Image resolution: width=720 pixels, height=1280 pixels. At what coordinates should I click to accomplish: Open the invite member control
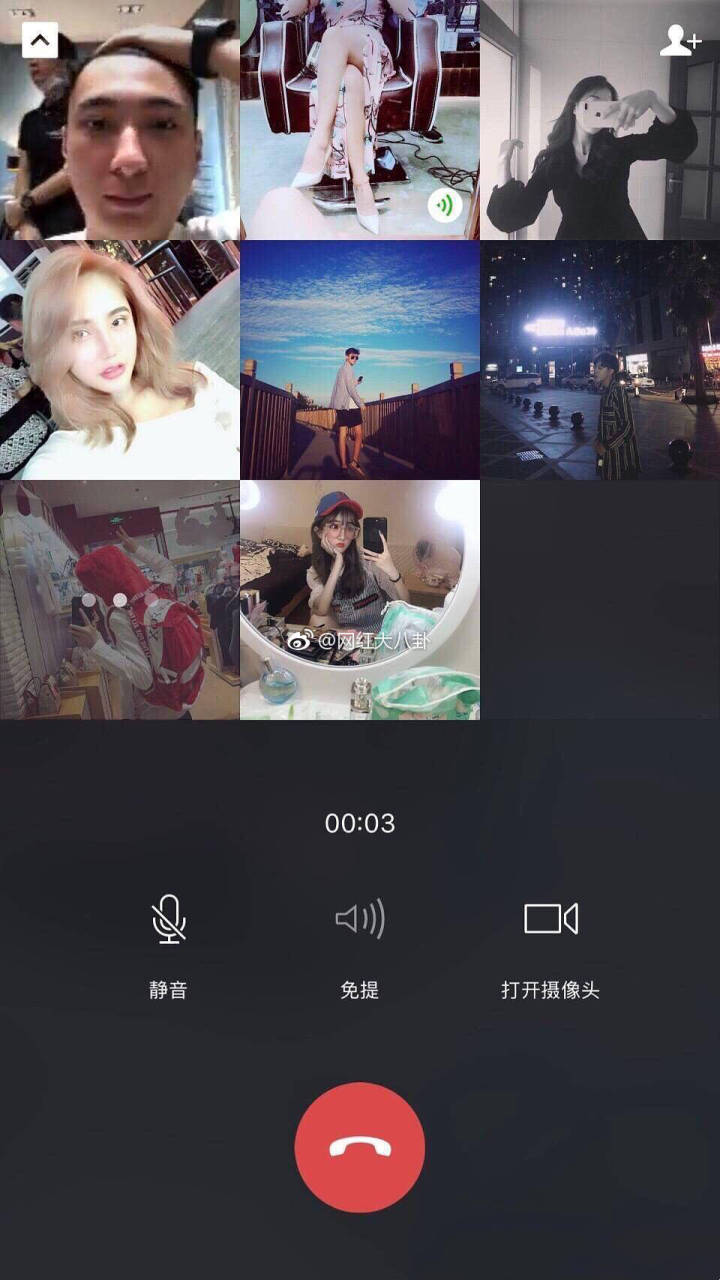683,42
